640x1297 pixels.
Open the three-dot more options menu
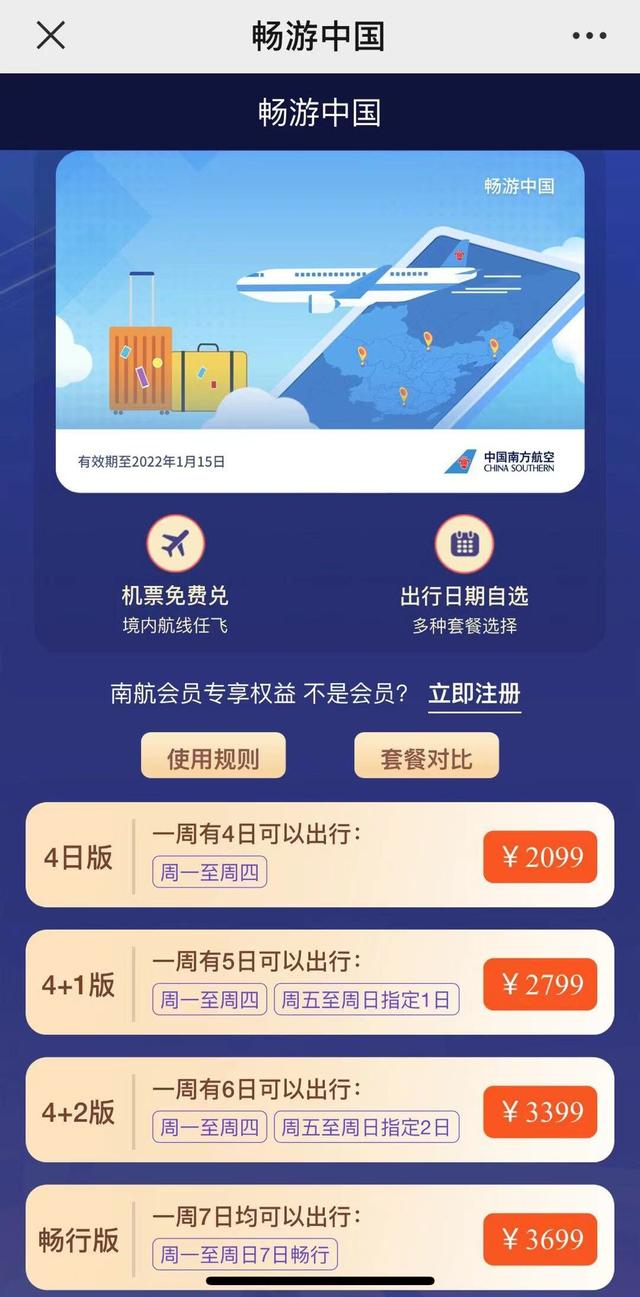589,36
